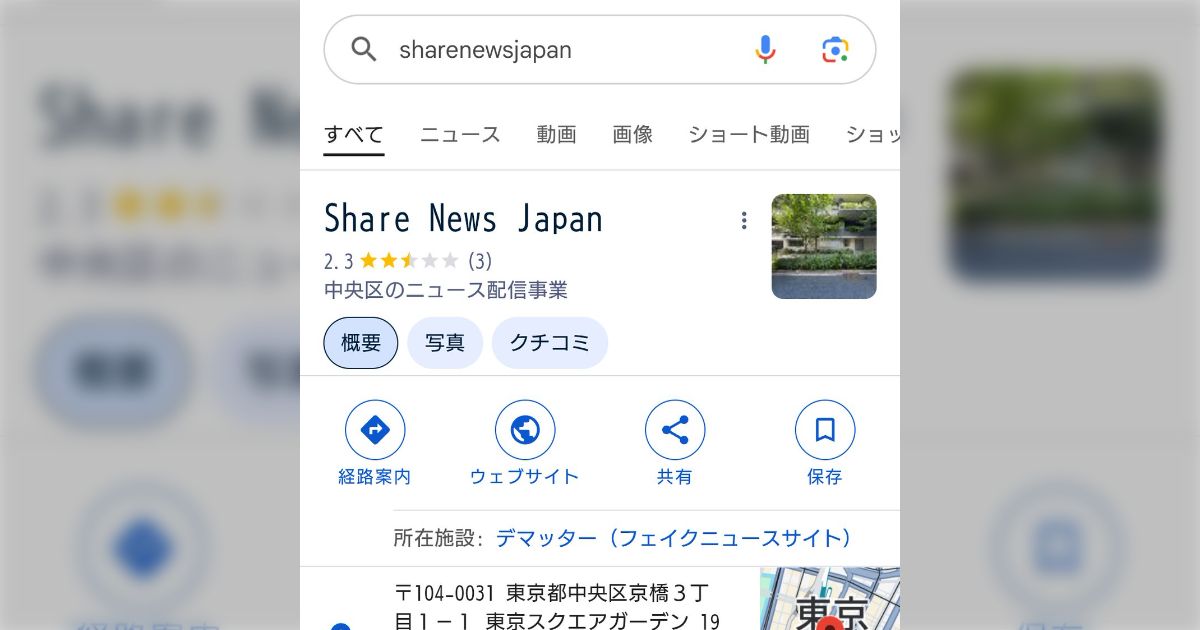Switch to the ショート動画 tab
This screenshot has height=630, width=1200.
point(748,135)
